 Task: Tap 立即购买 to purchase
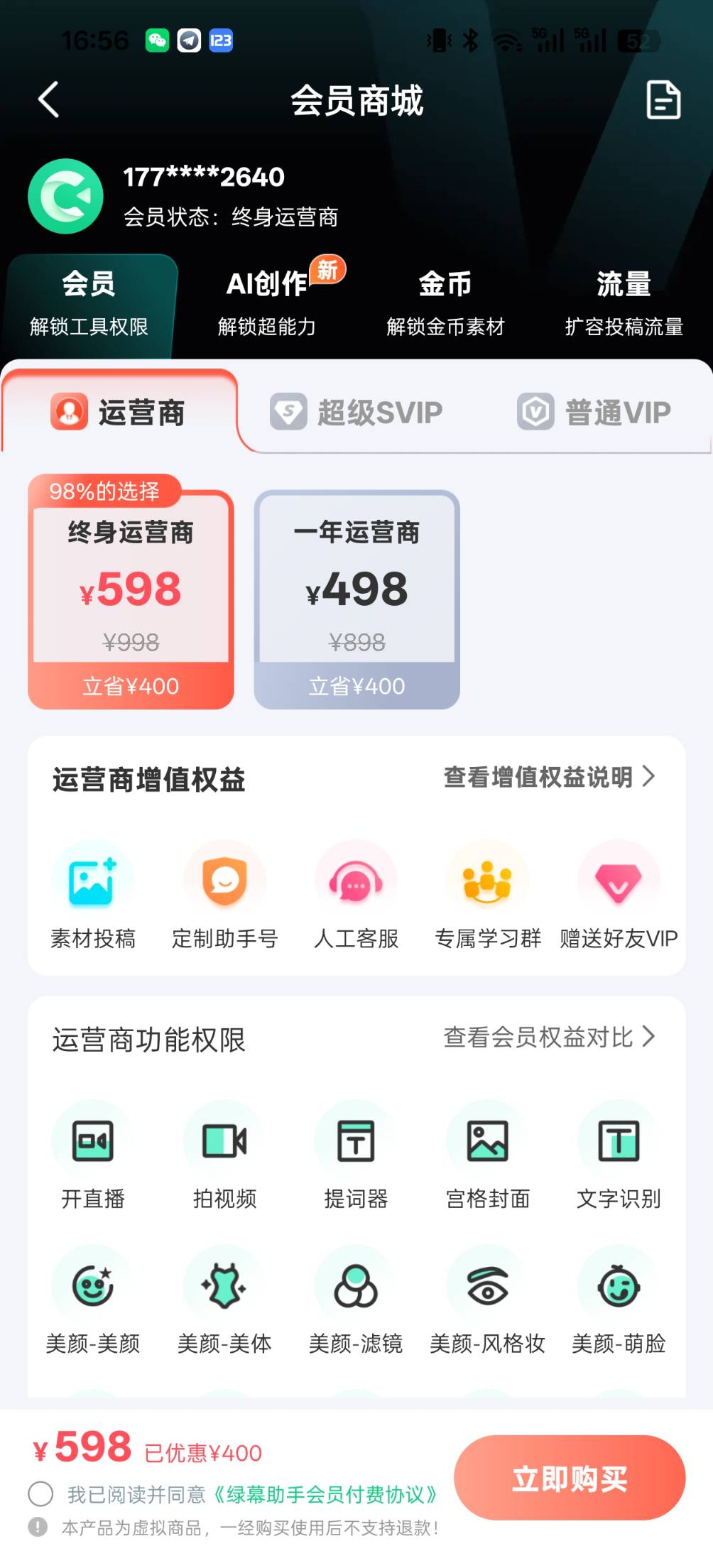(x=570, y=1478)
